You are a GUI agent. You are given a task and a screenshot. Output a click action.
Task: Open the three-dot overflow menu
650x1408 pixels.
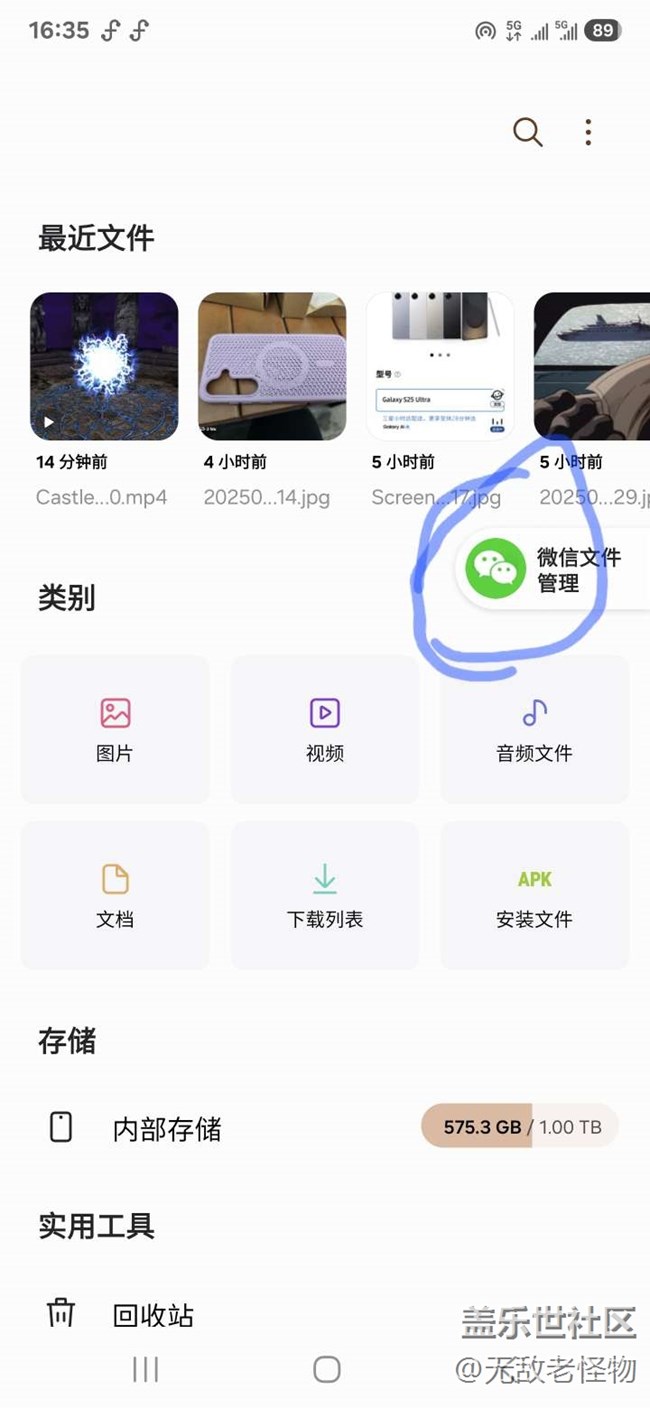pos(588,131)
